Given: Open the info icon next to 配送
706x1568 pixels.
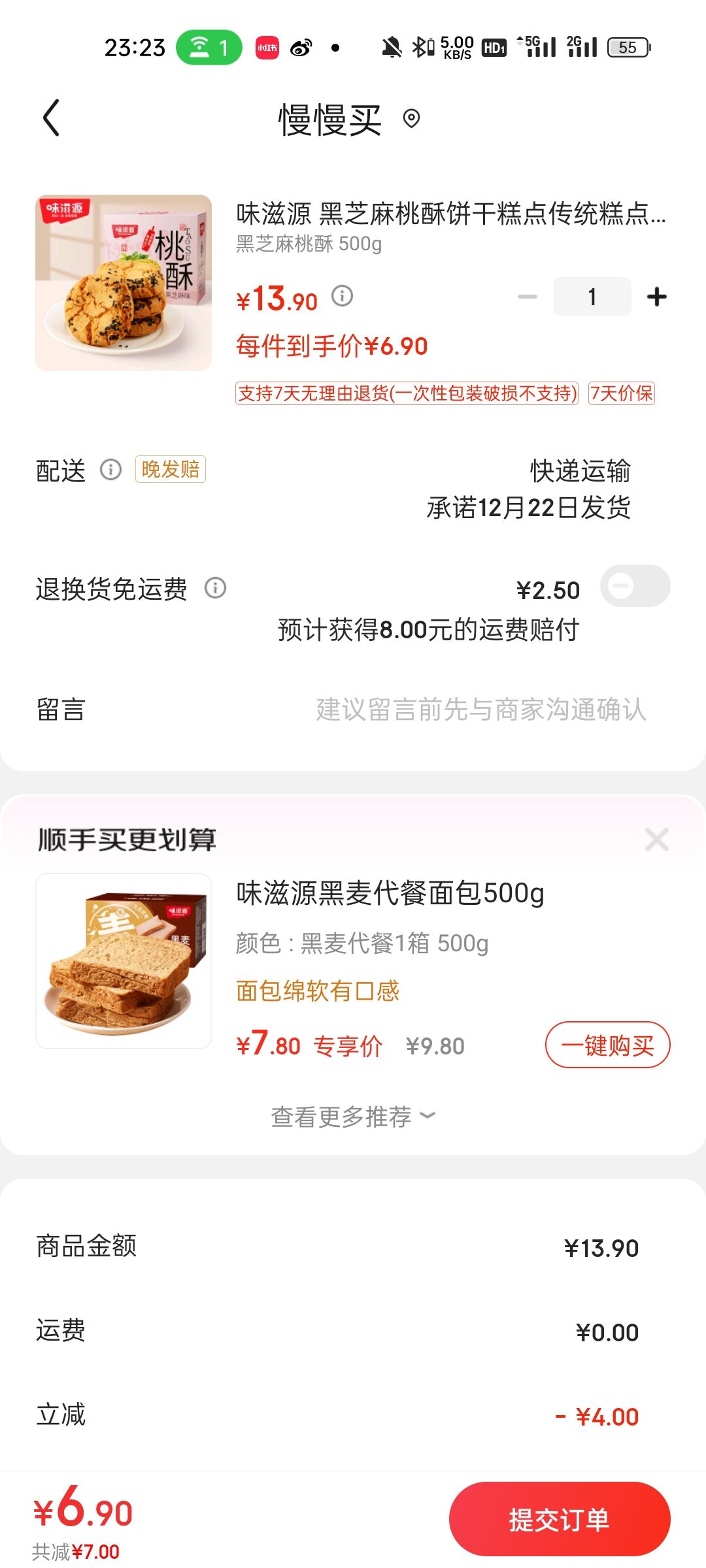Looking at the screenshot, I should [110, 469].
